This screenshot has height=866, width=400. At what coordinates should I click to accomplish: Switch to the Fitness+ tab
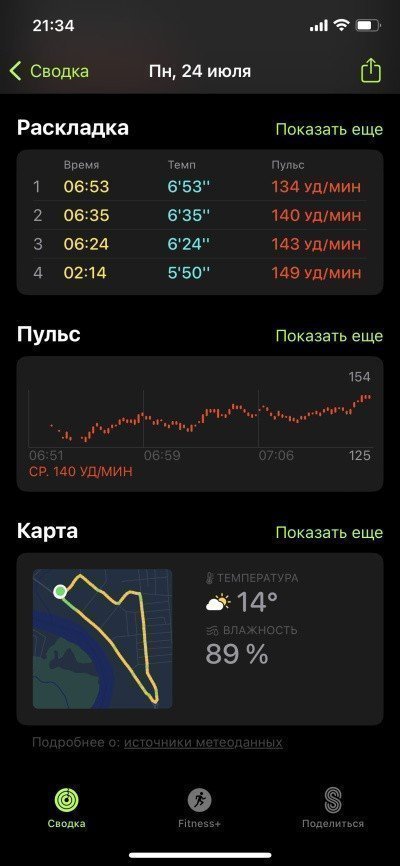(x=199, y=808)
